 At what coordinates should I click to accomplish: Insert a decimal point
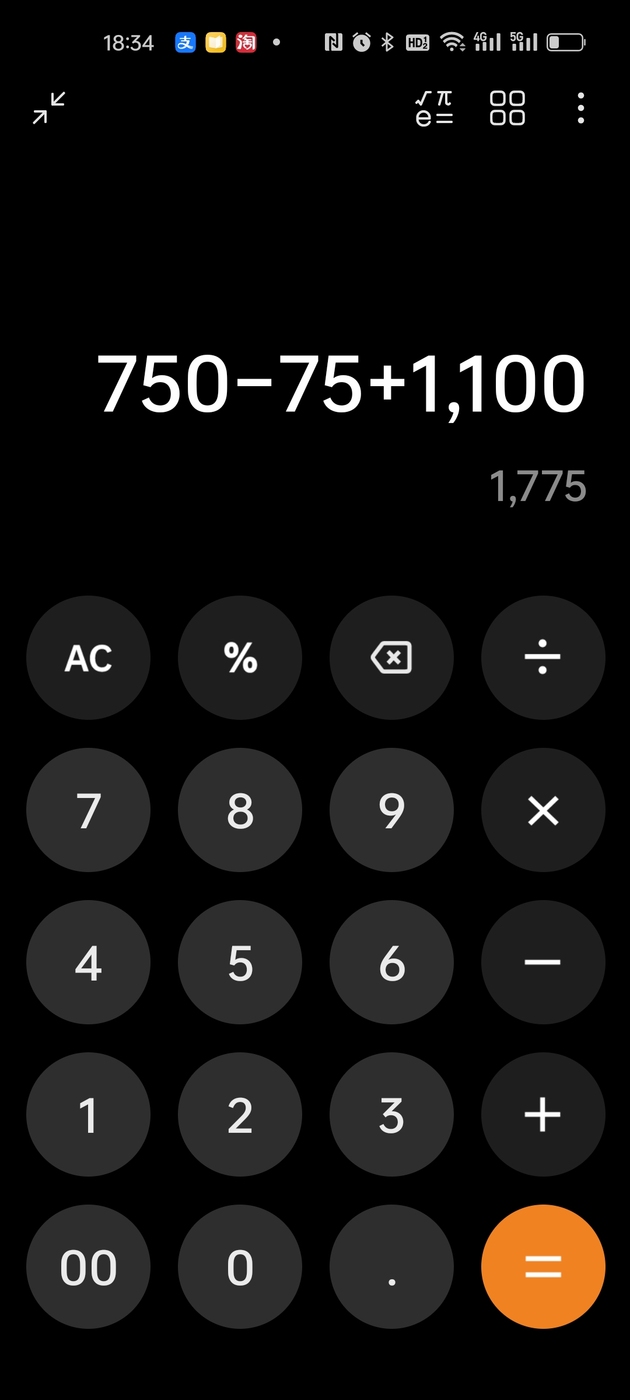click(x=392, y=1267)
